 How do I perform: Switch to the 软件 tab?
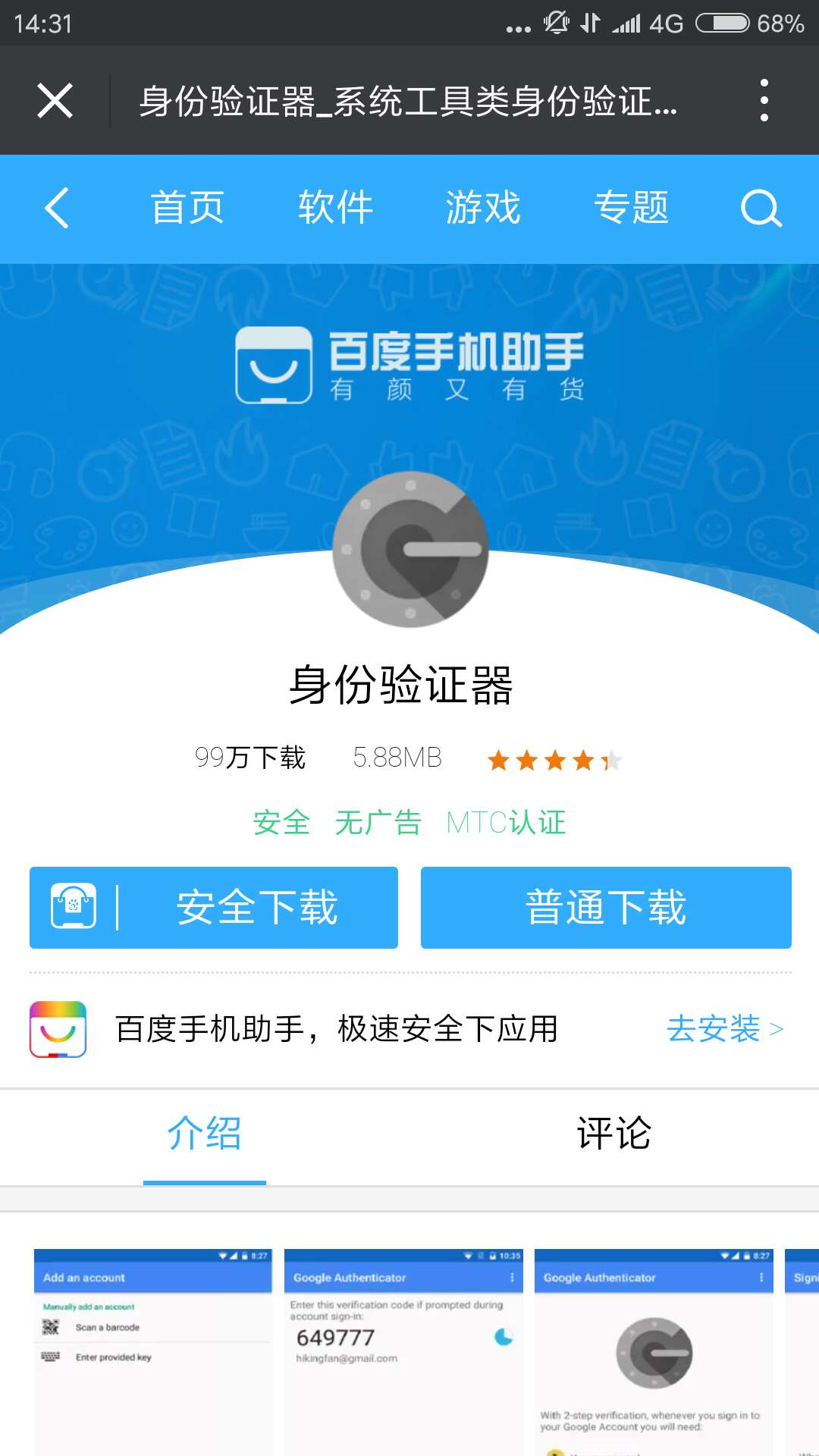(335, 208)
